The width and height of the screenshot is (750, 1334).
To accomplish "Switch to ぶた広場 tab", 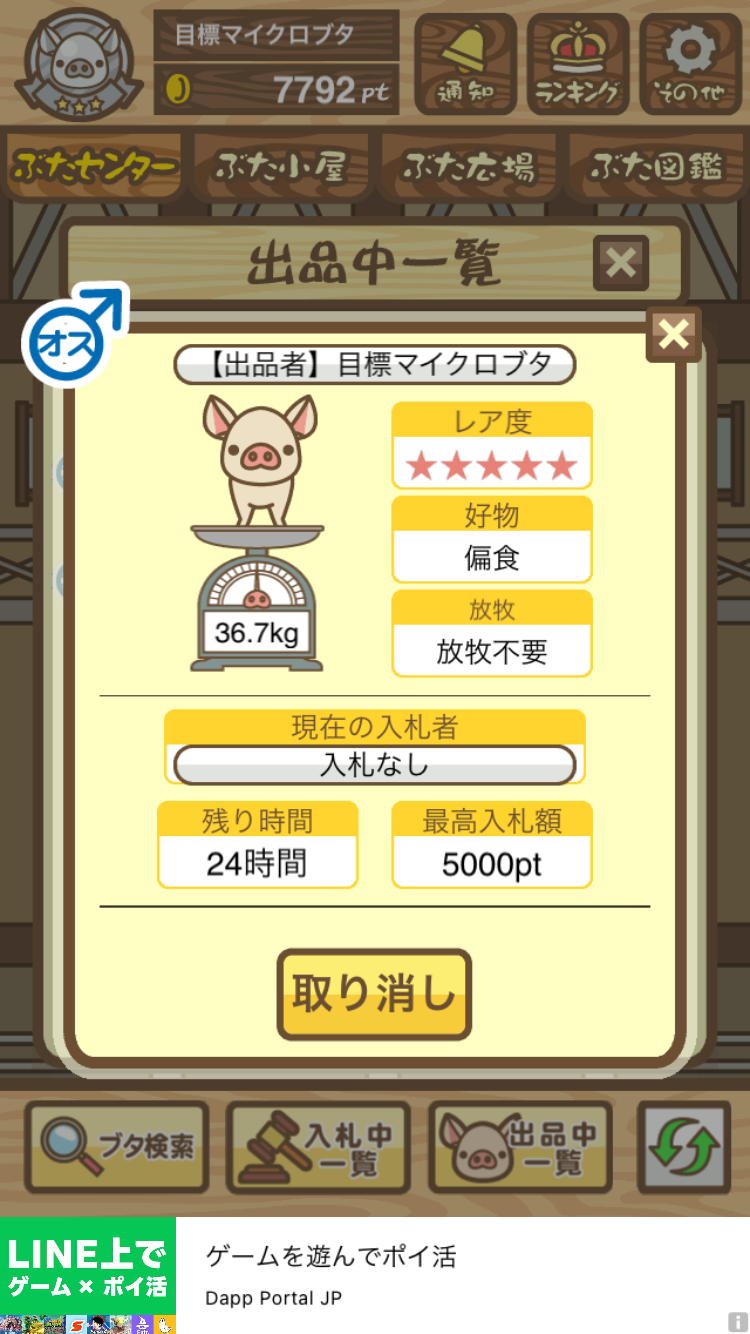I will pos(468,167).
